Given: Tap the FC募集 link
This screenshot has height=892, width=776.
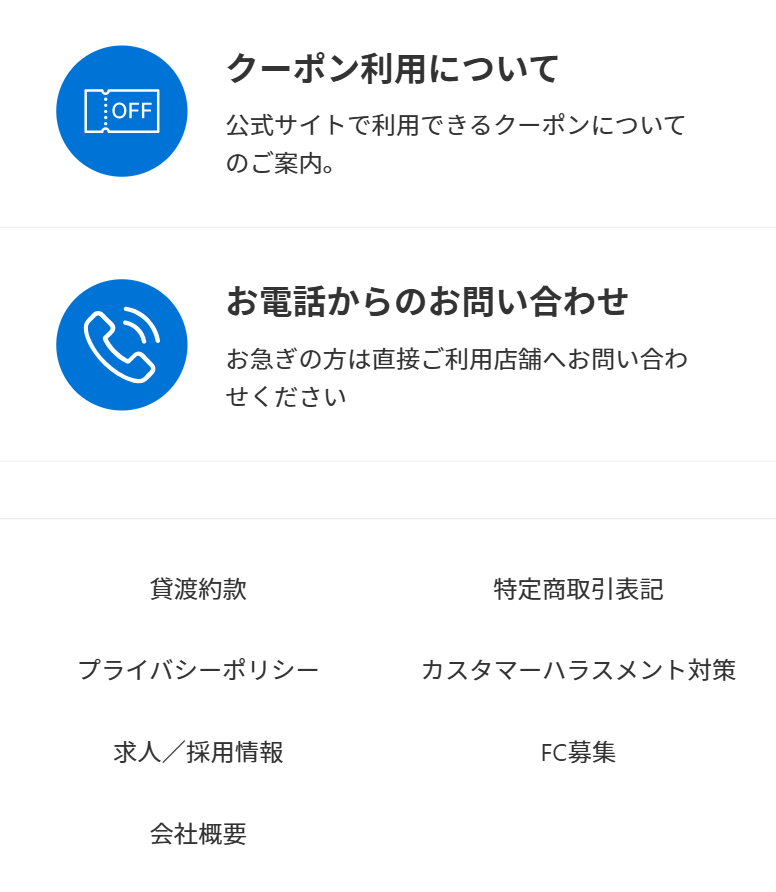Looking at the screenshot, I should [x=578, y=752].
